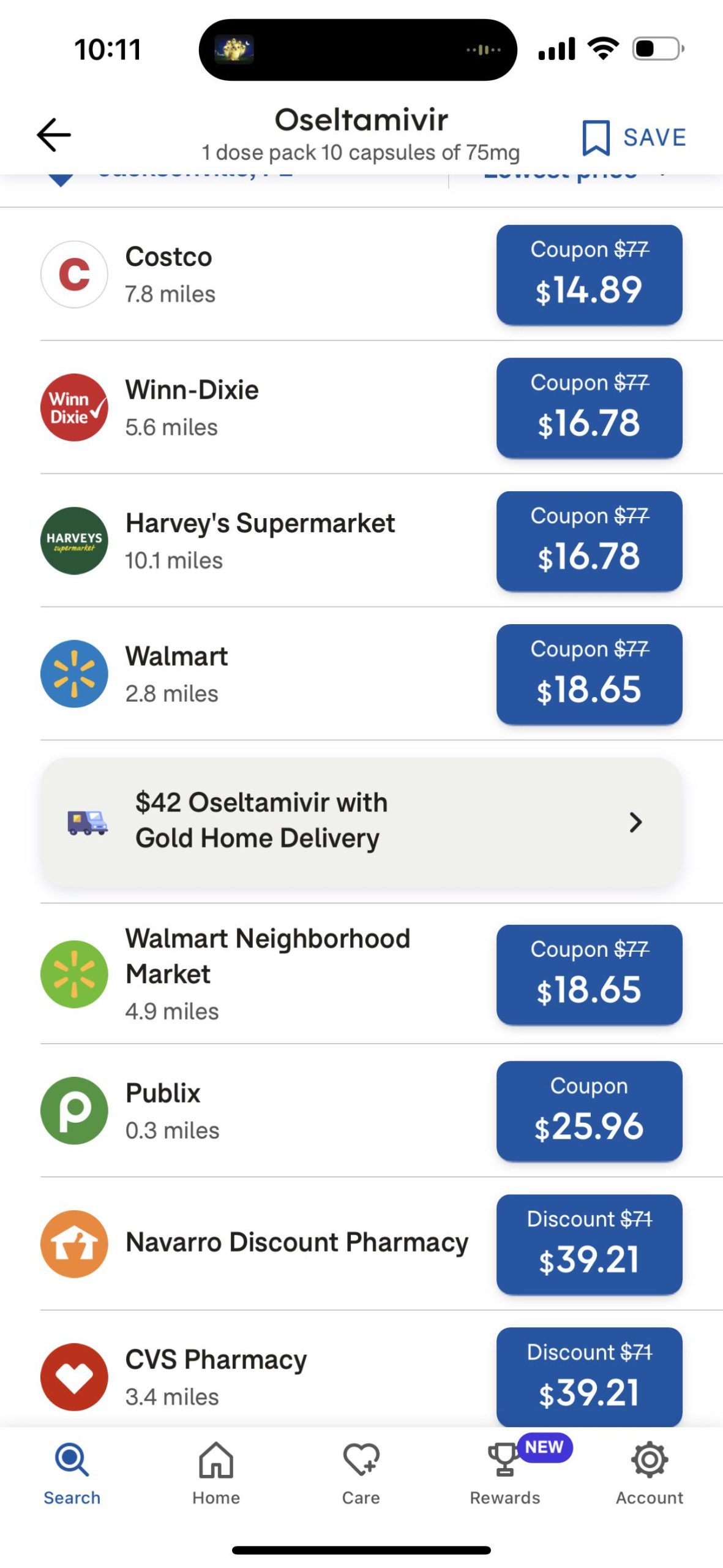Open the Rewards tab

(506, 1473)
